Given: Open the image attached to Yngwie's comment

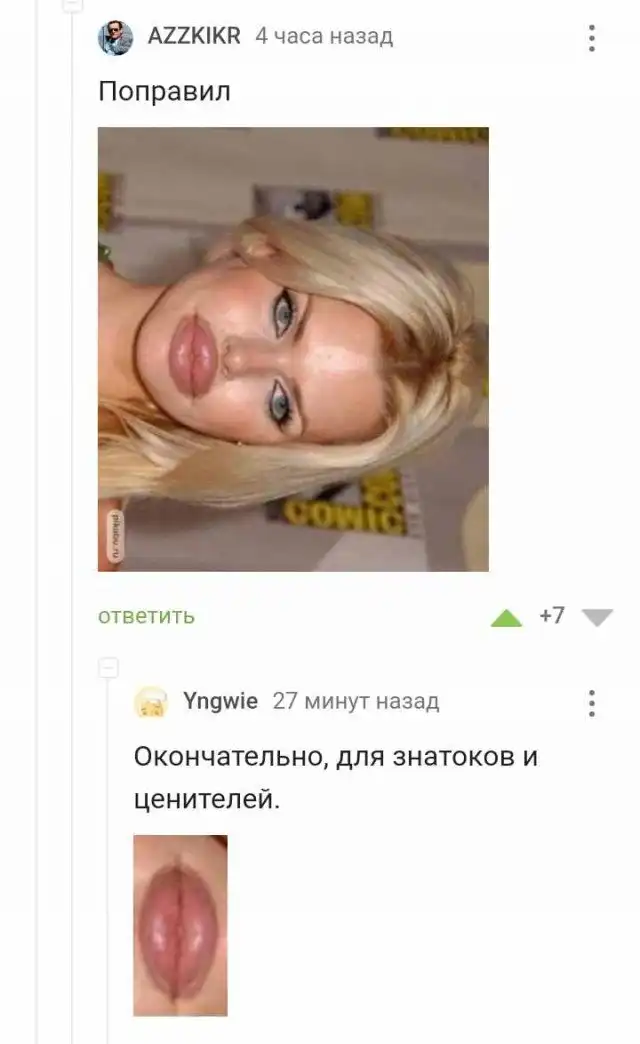Looking at the screenshot, I should 180,925.
